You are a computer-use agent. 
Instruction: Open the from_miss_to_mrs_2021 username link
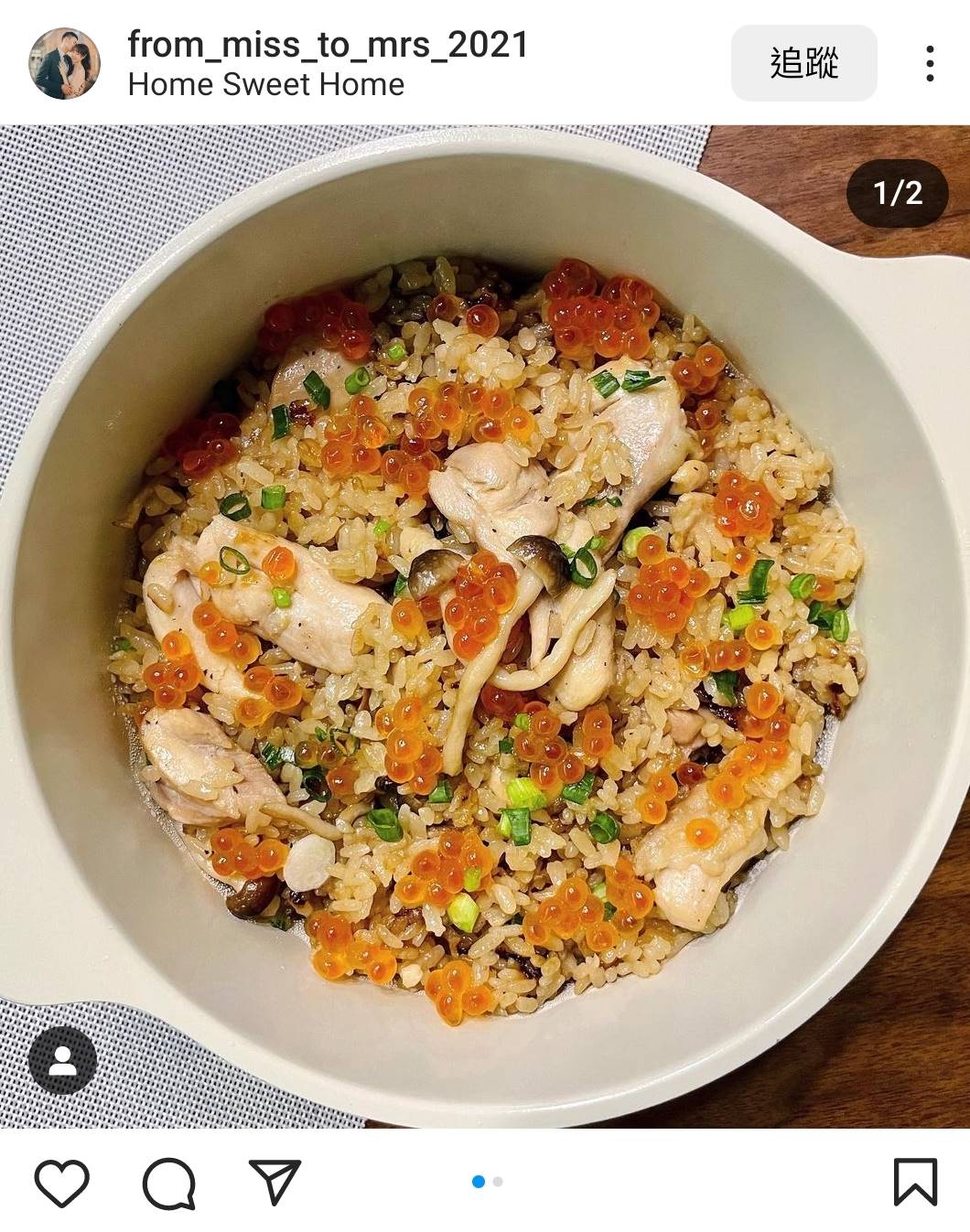(328, 44)
